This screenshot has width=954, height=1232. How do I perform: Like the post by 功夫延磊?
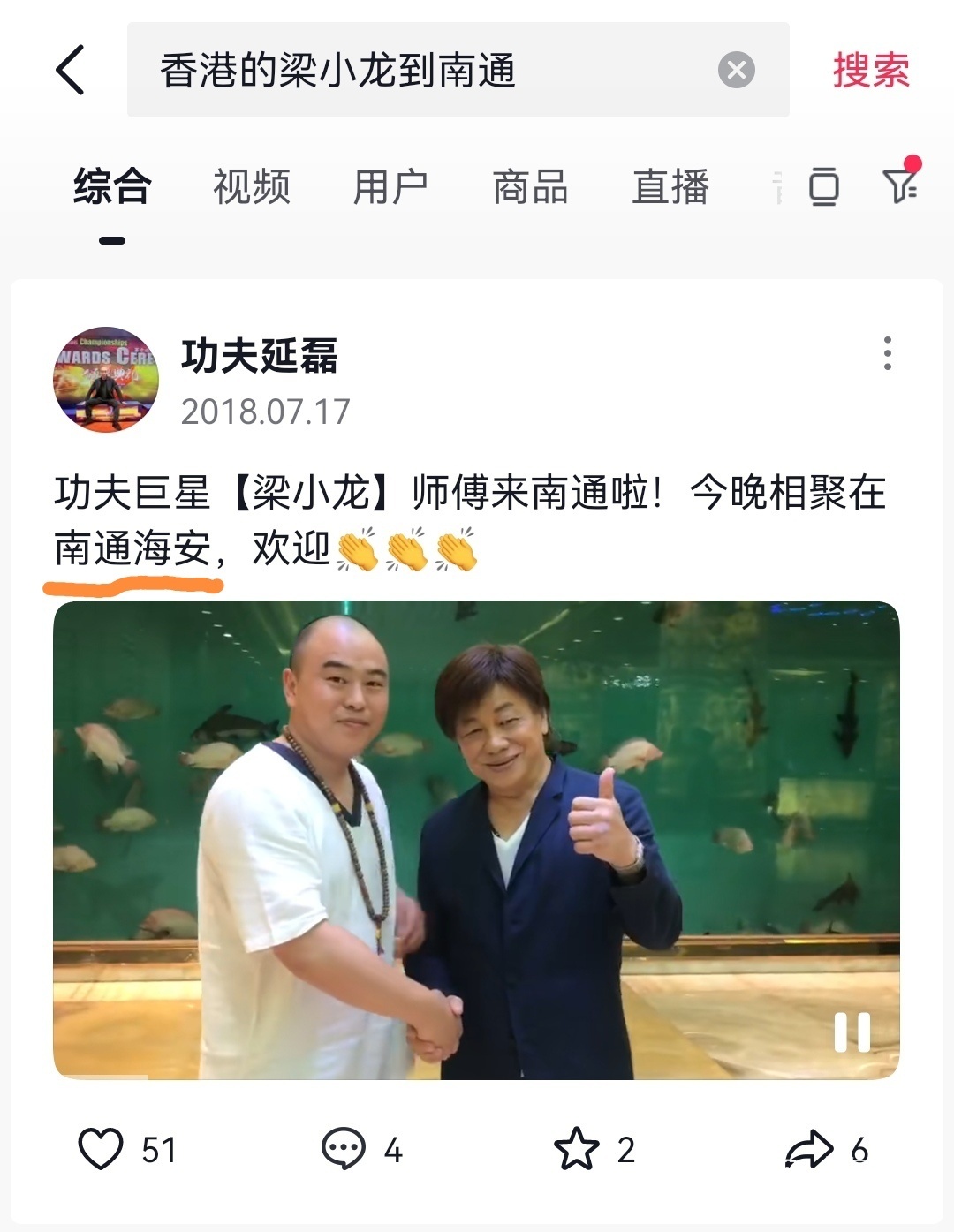coord(102,1149)
